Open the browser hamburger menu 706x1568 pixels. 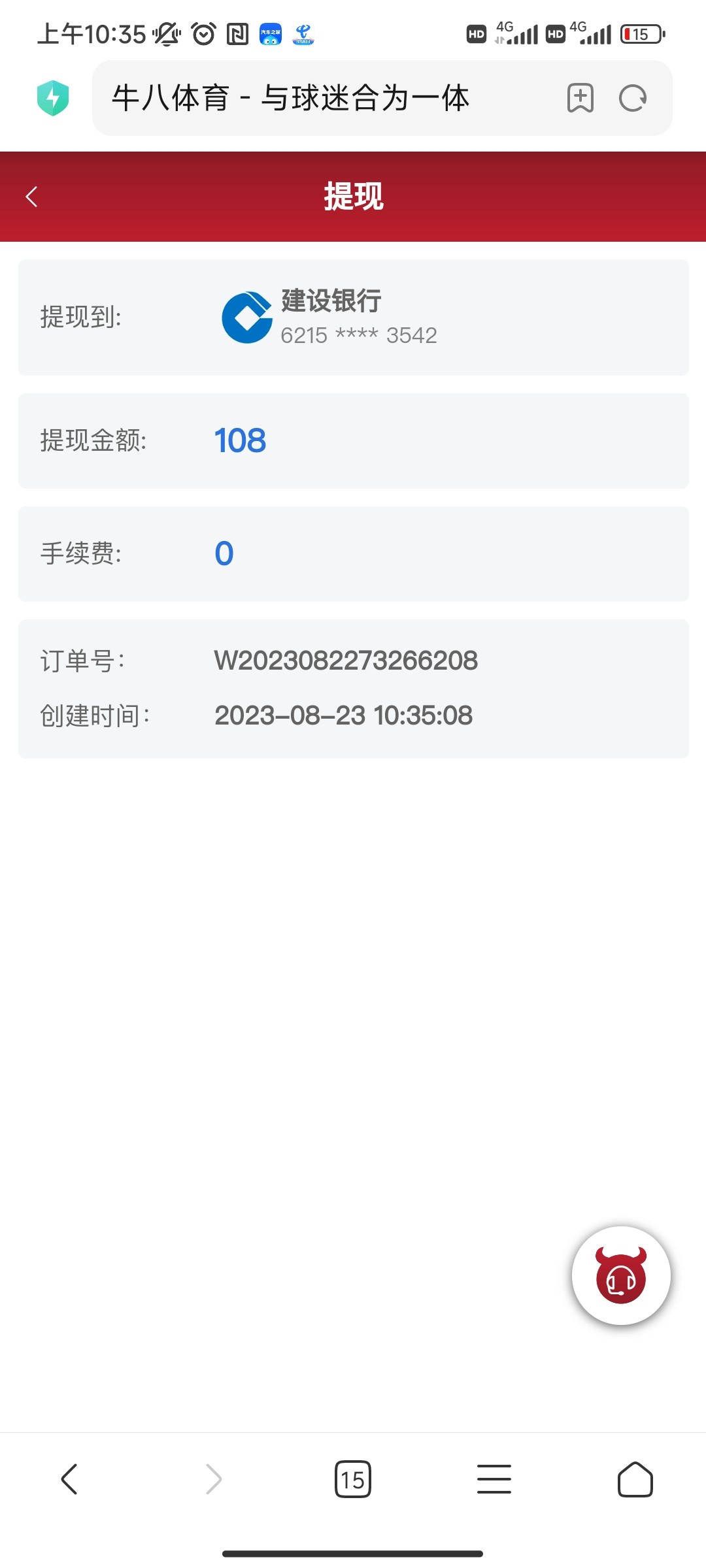(494, 1479)
